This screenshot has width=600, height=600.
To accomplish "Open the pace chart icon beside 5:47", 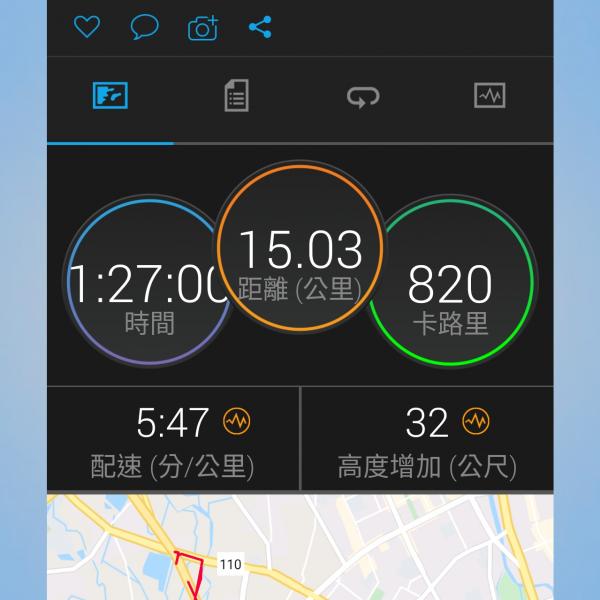I will pyautogui.click(x=237, y=423).
